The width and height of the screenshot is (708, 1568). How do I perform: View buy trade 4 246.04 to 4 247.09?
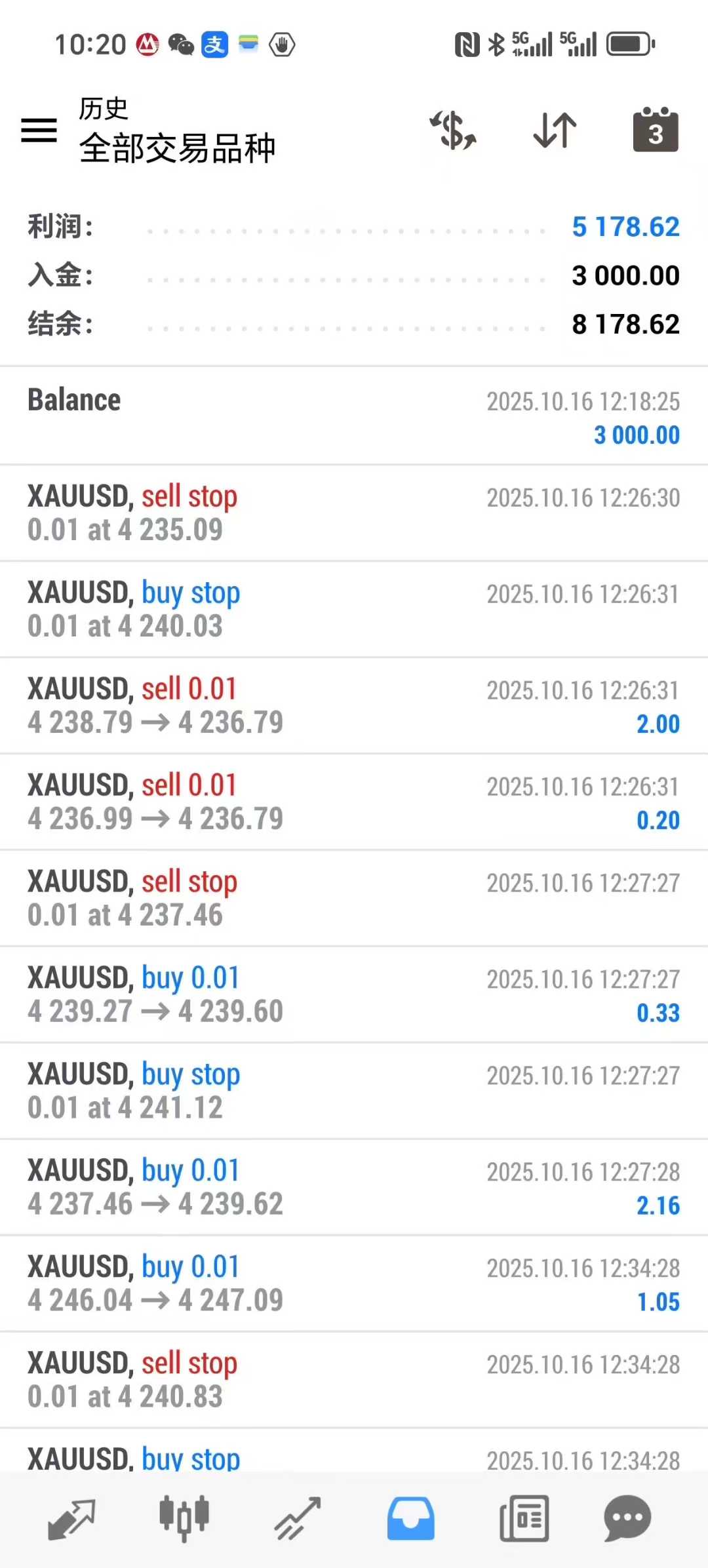click(354, 1284)
